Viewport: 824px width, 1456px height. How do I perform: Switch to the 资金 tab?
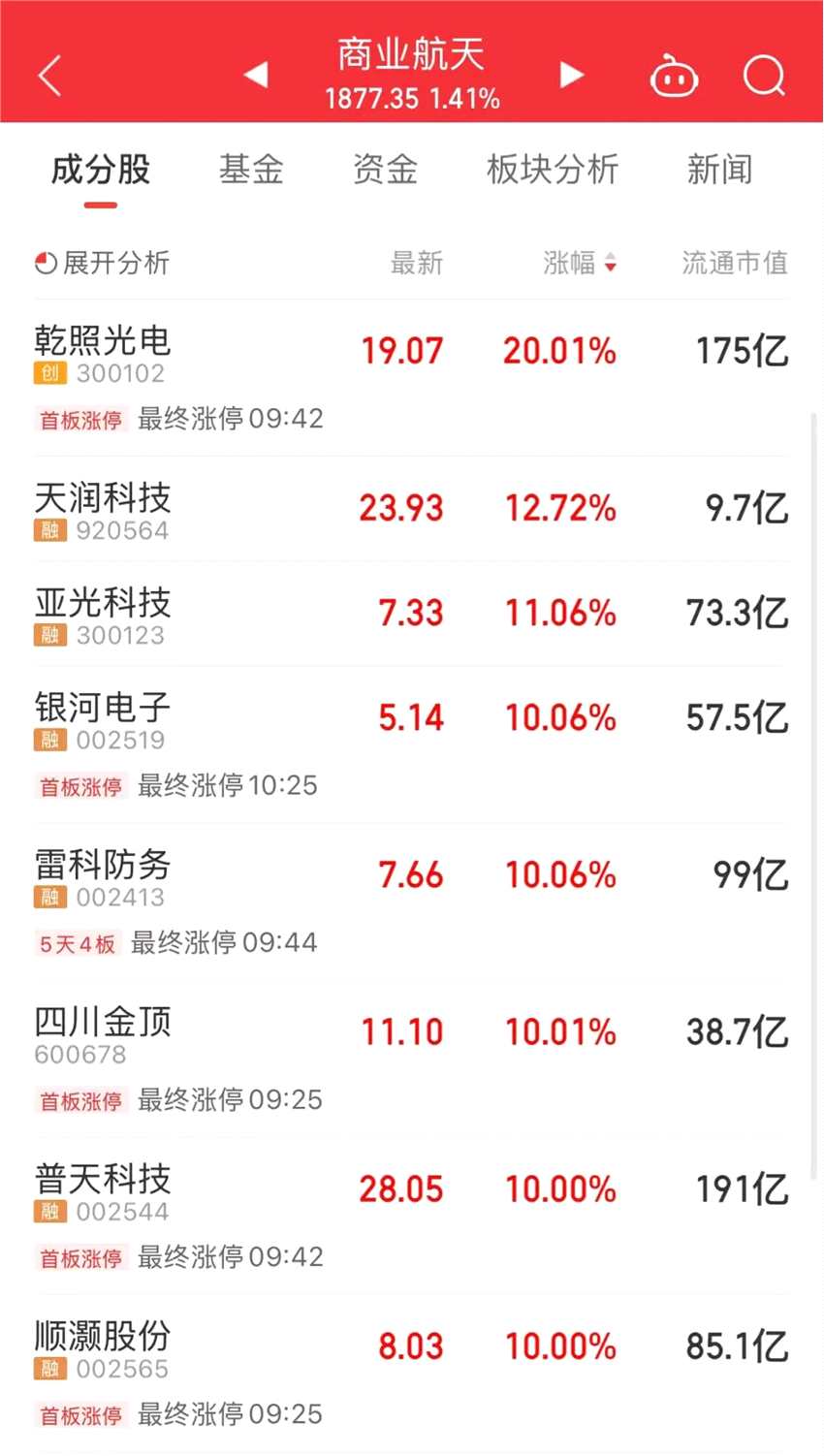(385, 170)
